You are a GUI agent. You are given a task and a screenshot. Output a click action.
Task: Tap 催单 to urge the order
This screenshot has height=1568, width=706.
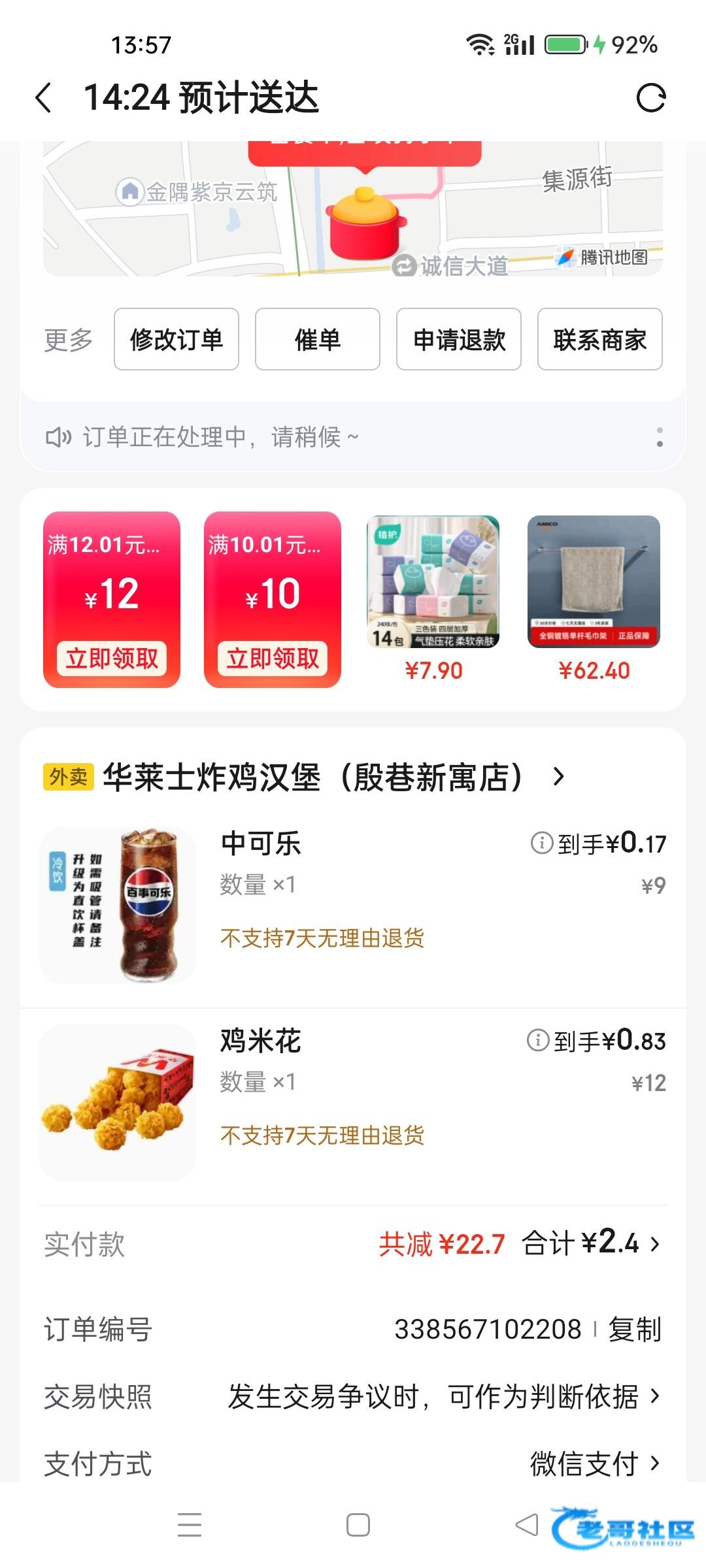coord(318,339)
